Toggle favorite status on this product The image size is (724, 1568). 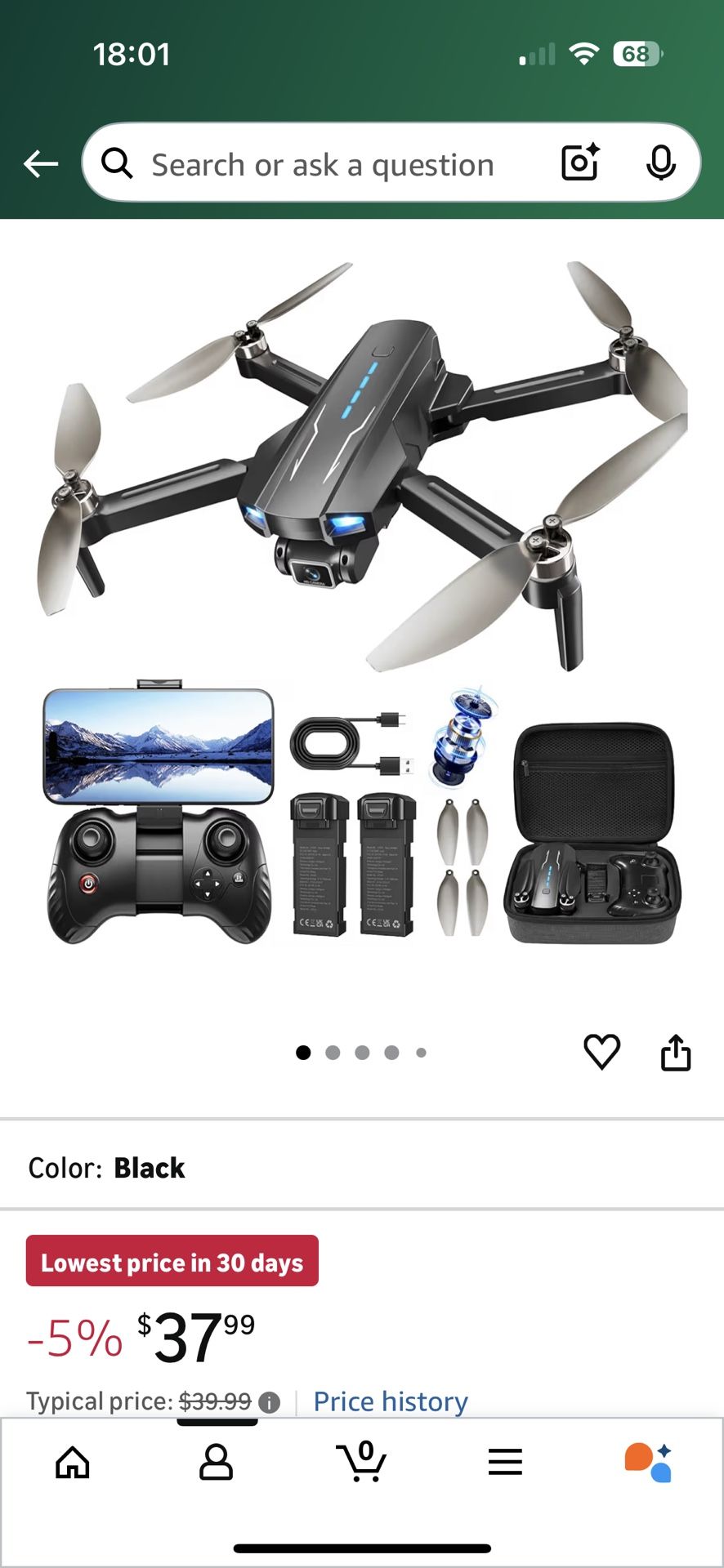point(602,1051)
